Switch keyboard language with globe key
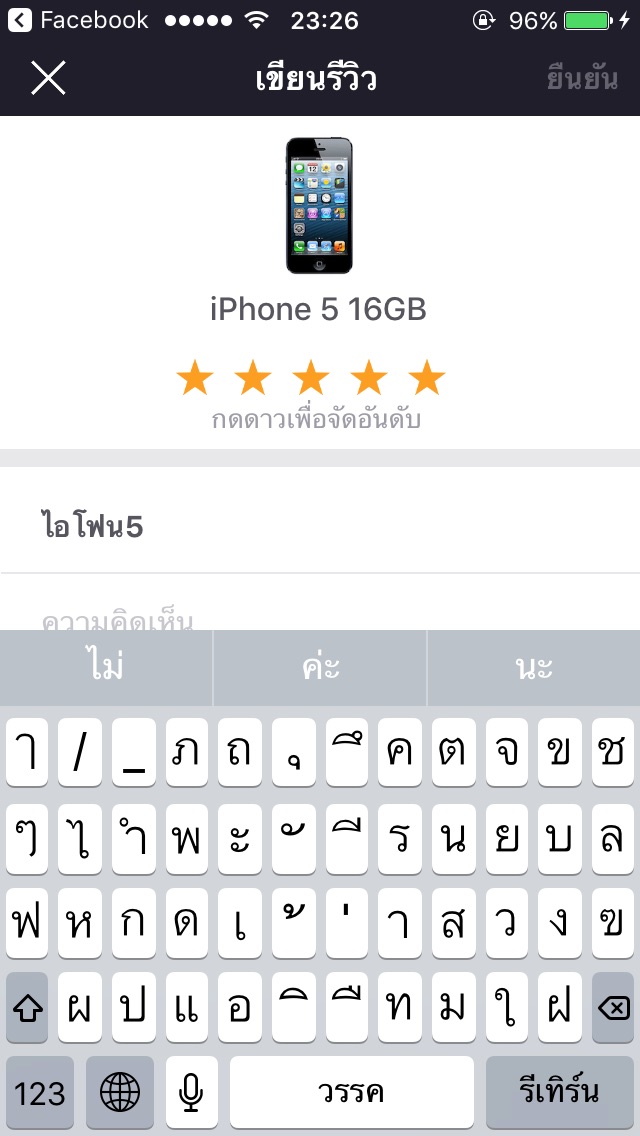640x1136 pixels. [119, 1092]
